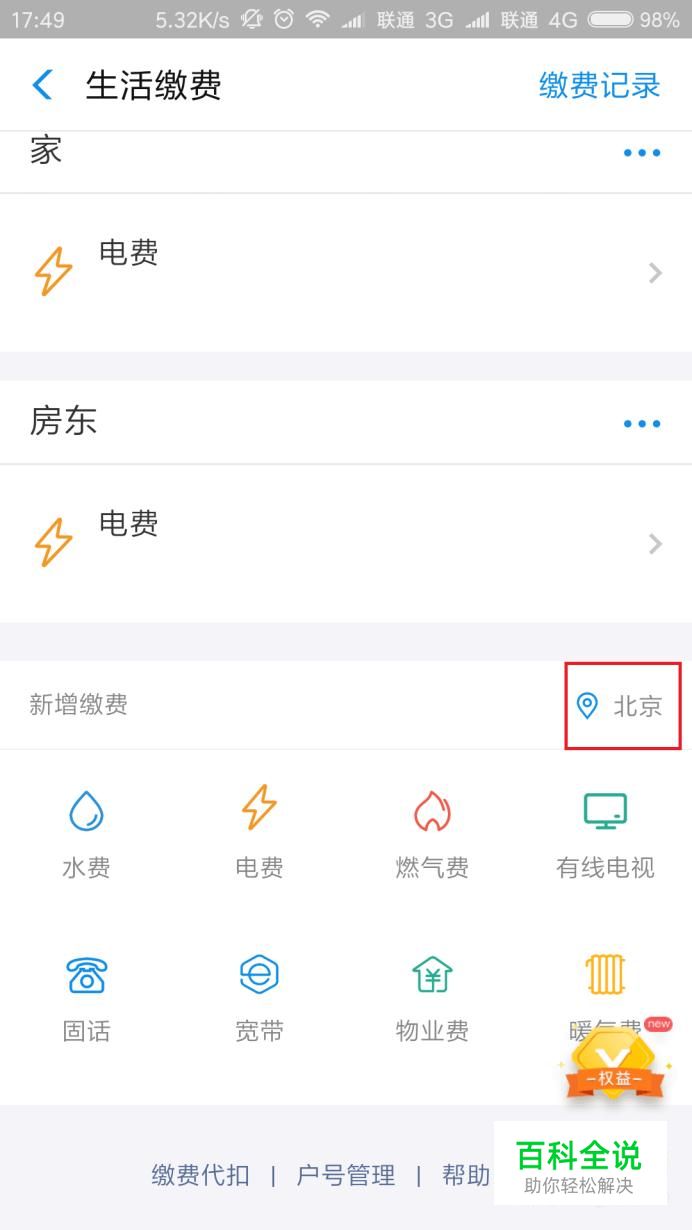Screen dimensions: 692x1230
Task: Select 固话 landline payment
Action: click(86, 997)
